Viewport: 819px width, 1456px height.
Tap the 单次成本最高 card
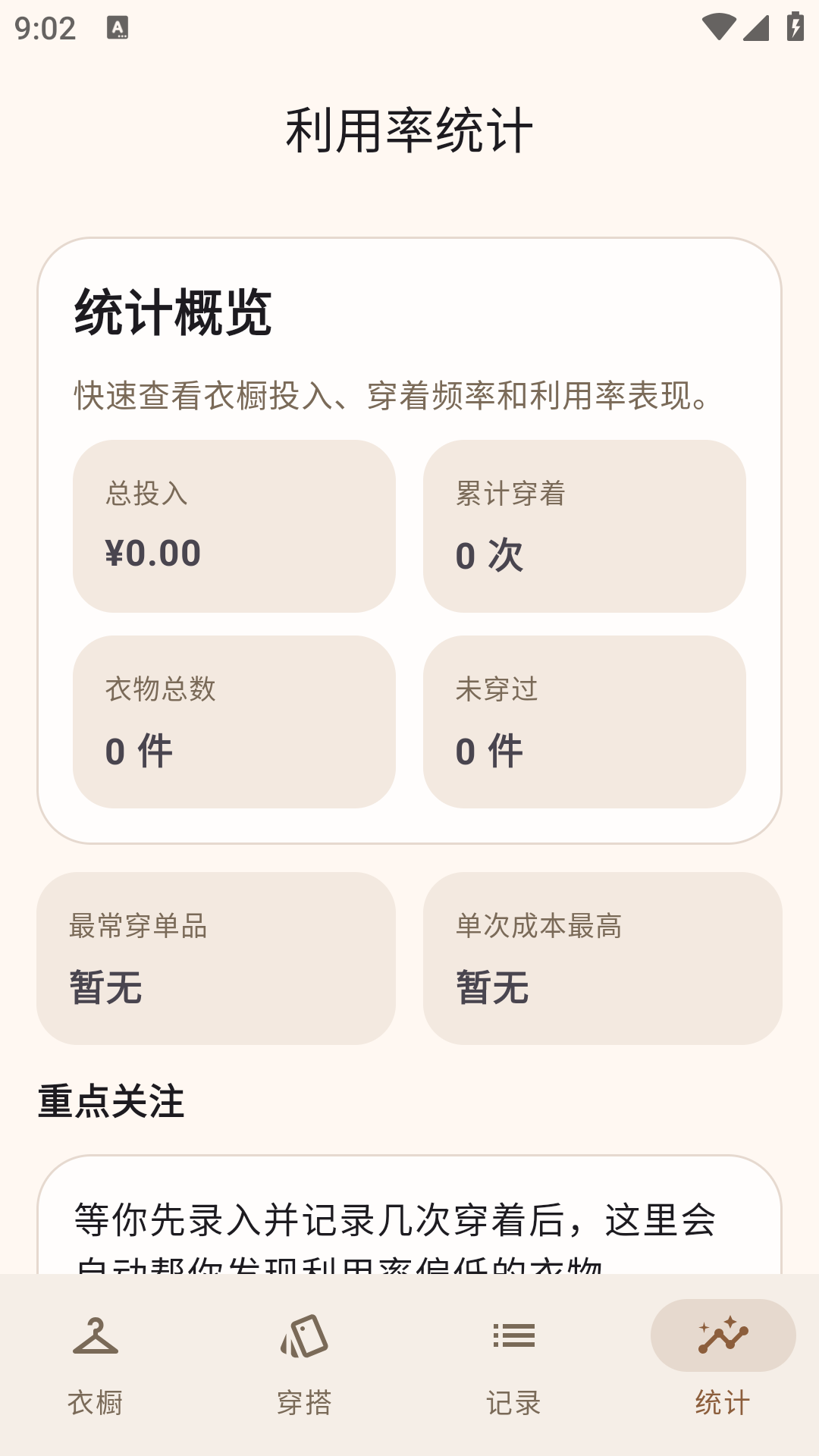click(x=603, y=959)
